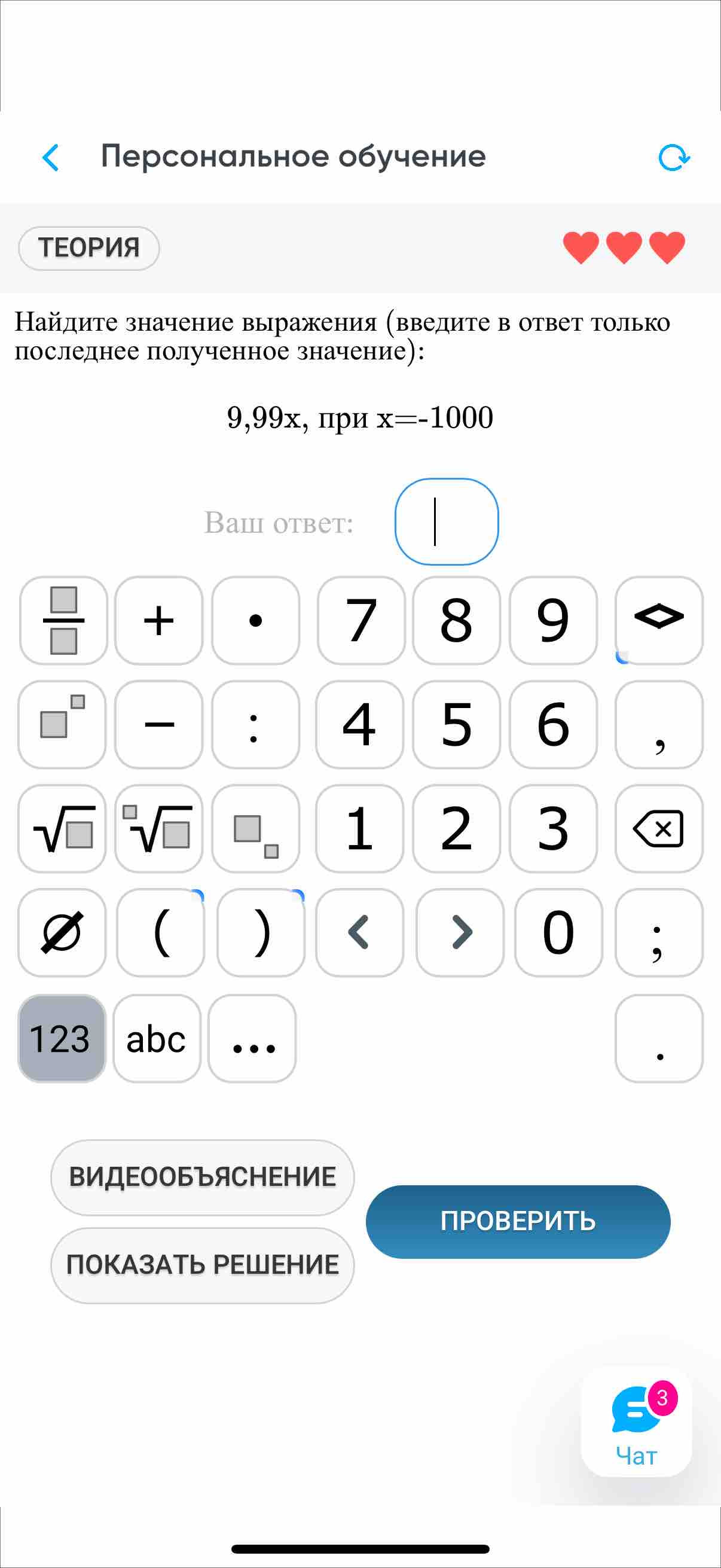The height and width of the screenshot is (1568, 721).
Task: Tap ПОКАЗАТЬ РЕШЕНИЕ to reveal solution
Action: [202, 1265]
